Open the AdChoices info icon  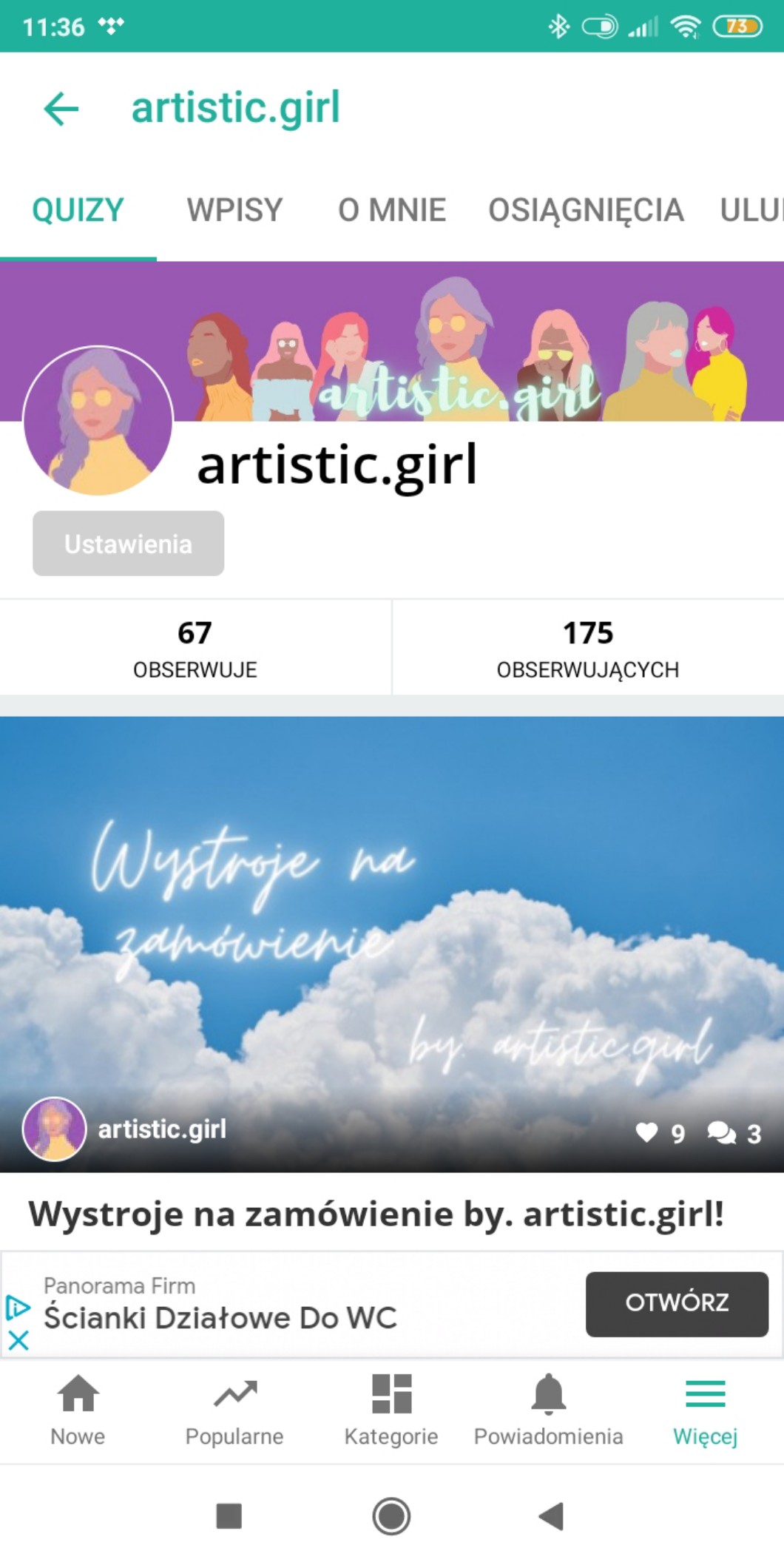pyautogui.click(x=18, y=1308)
